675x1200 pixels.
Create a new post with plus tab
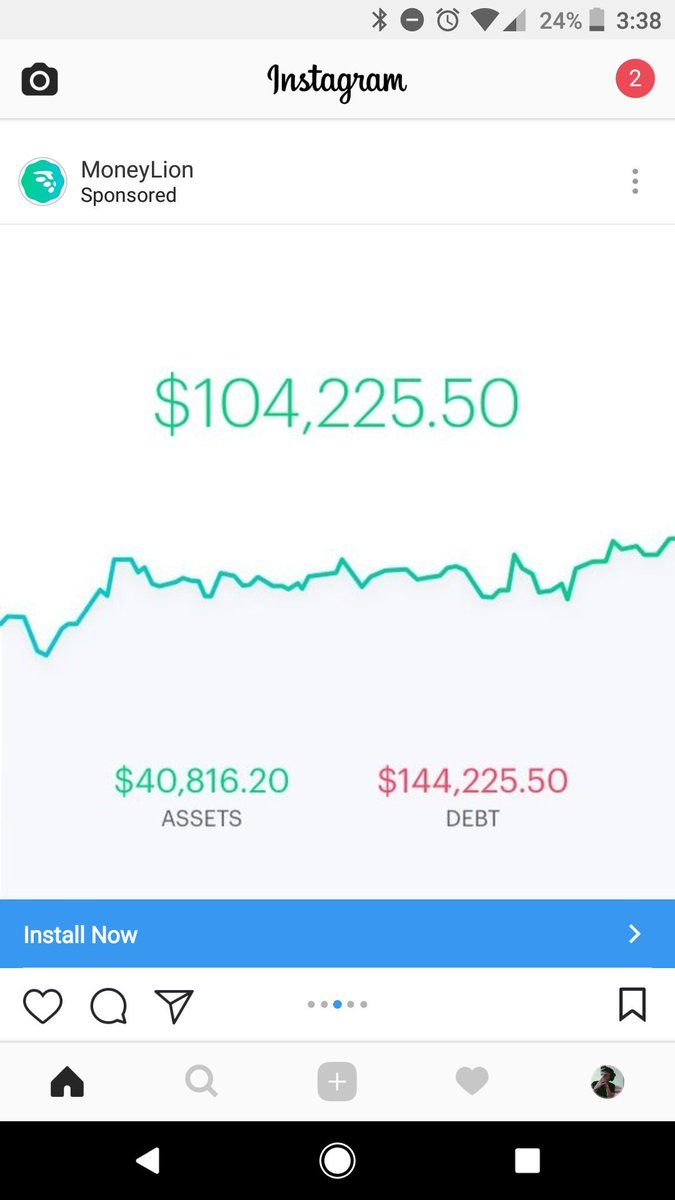[x=337, y=1081]
